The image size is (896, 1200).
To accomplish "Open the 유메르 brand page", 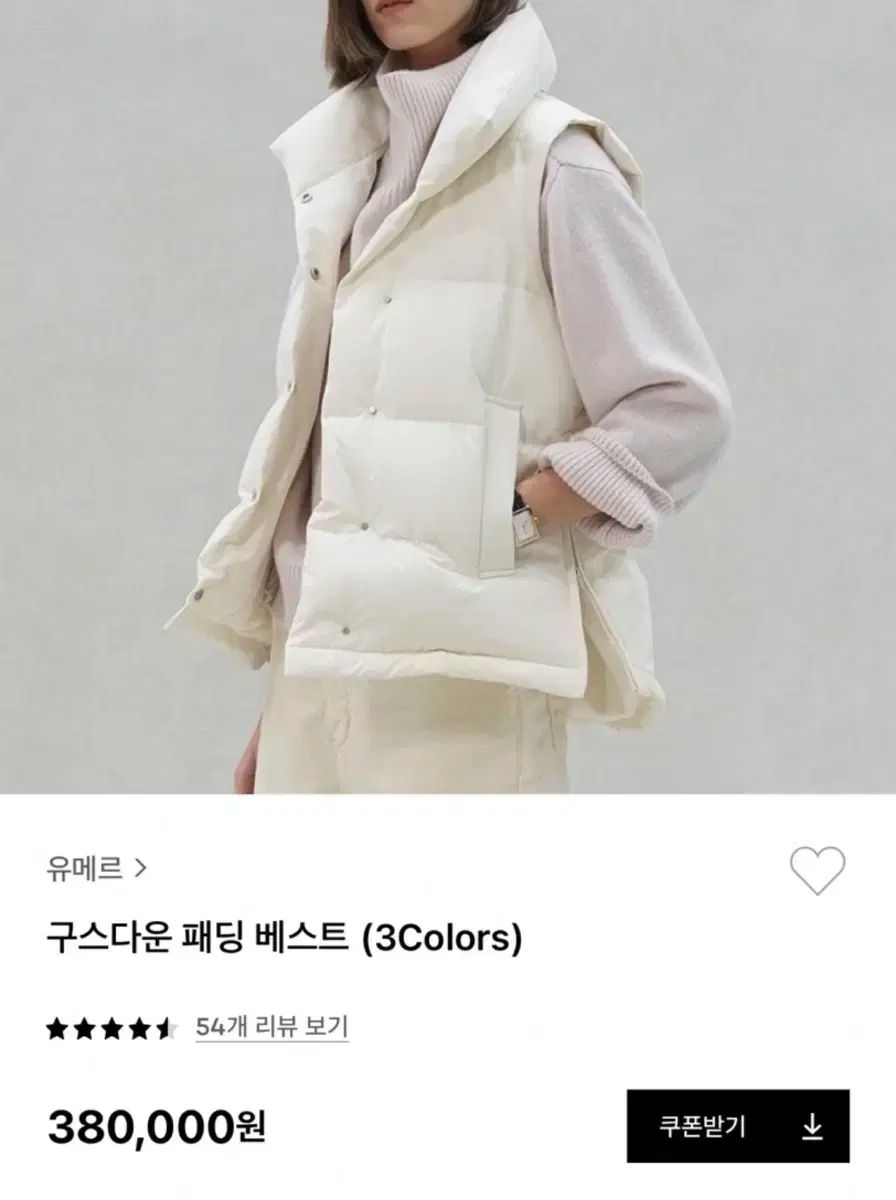I will 96,868.
